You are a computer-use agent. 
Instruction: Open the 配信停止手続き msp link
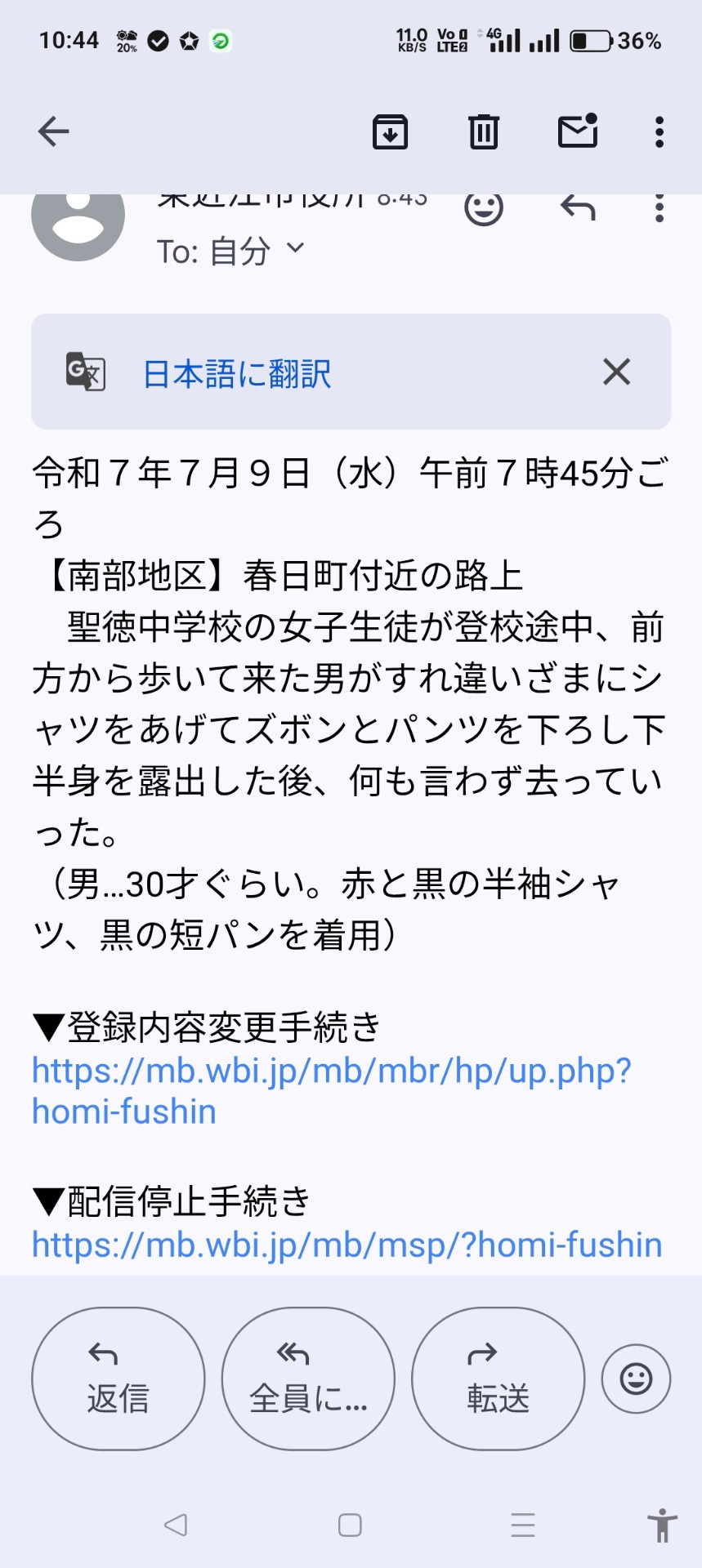point(347,1245)
